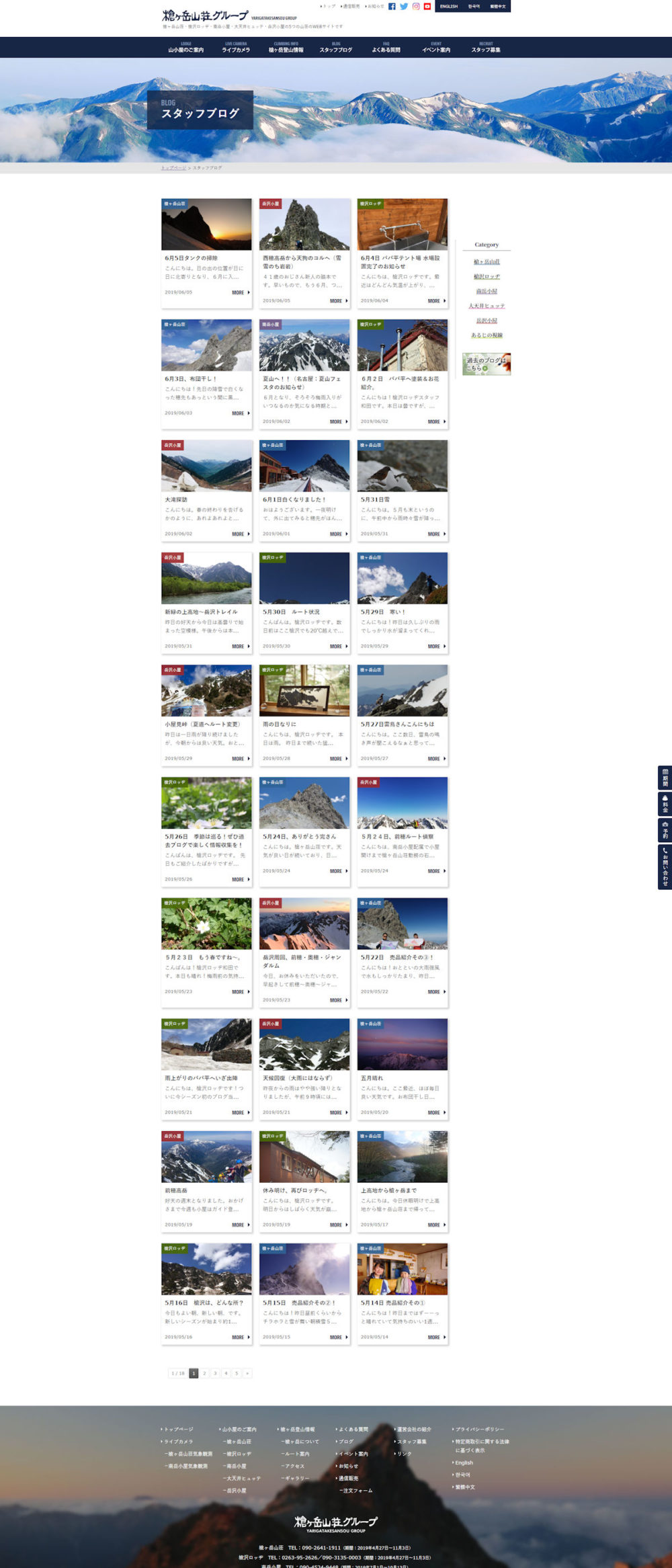Image resolution: width=672 pixels, height=1568 pixels.
Task: Switch the site language to ENGLISH
Action: (x=449, y=6)
